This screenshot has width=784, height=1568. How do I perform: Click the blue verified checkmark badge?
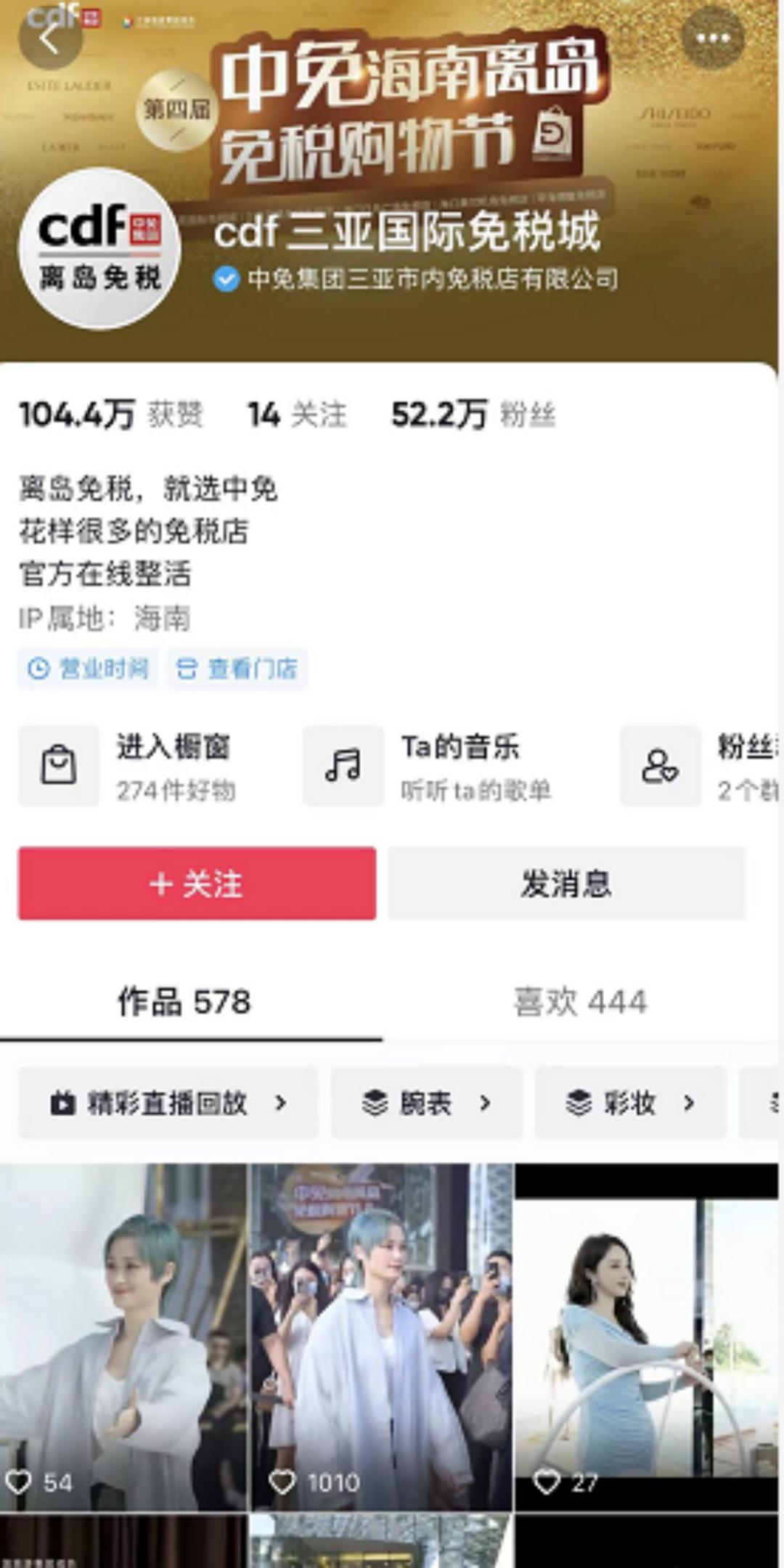[x=226, y=278]
